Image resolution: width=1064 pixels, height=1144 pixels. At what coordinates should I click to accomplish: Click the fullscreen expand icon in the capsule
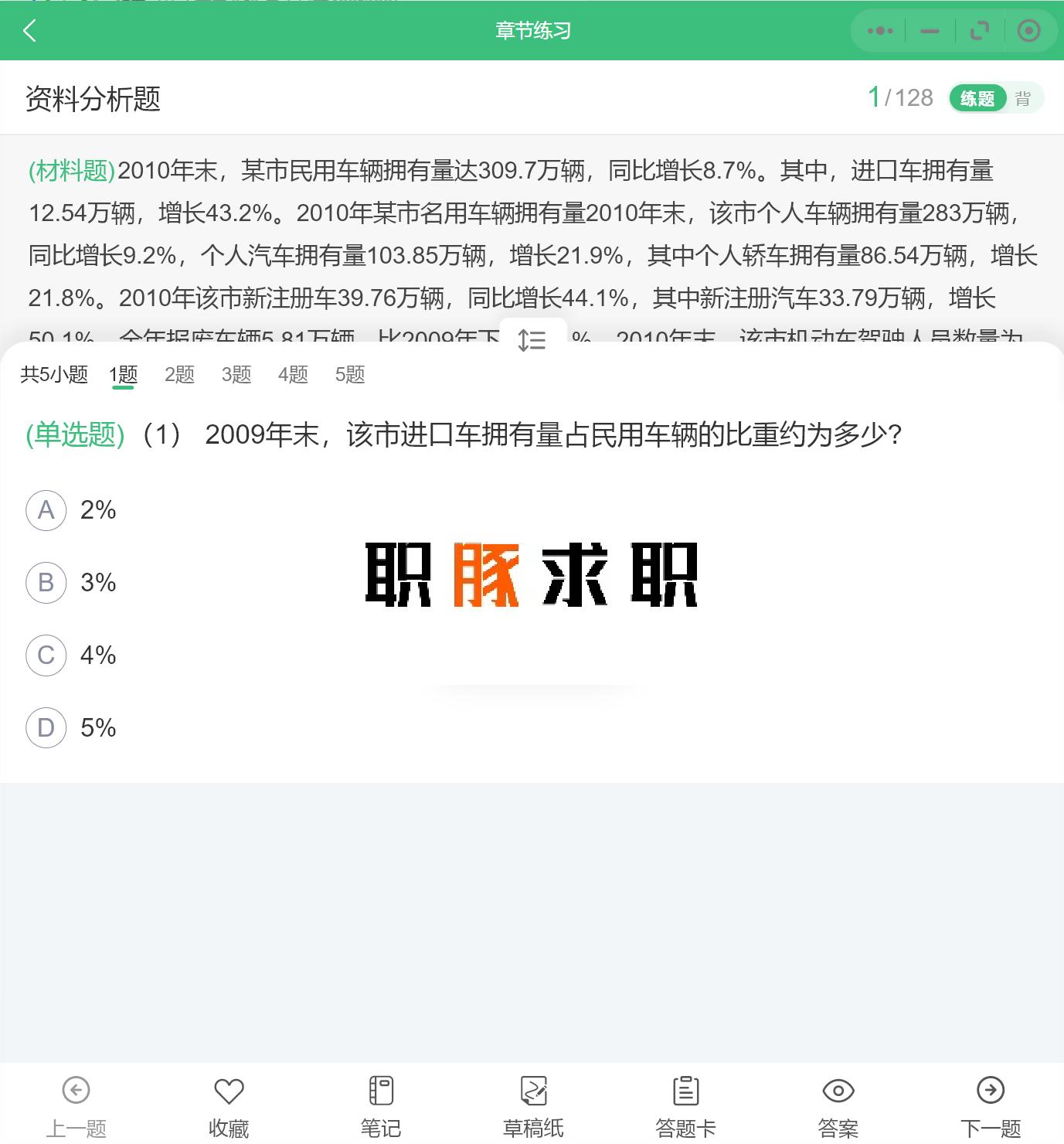(979, 31)
